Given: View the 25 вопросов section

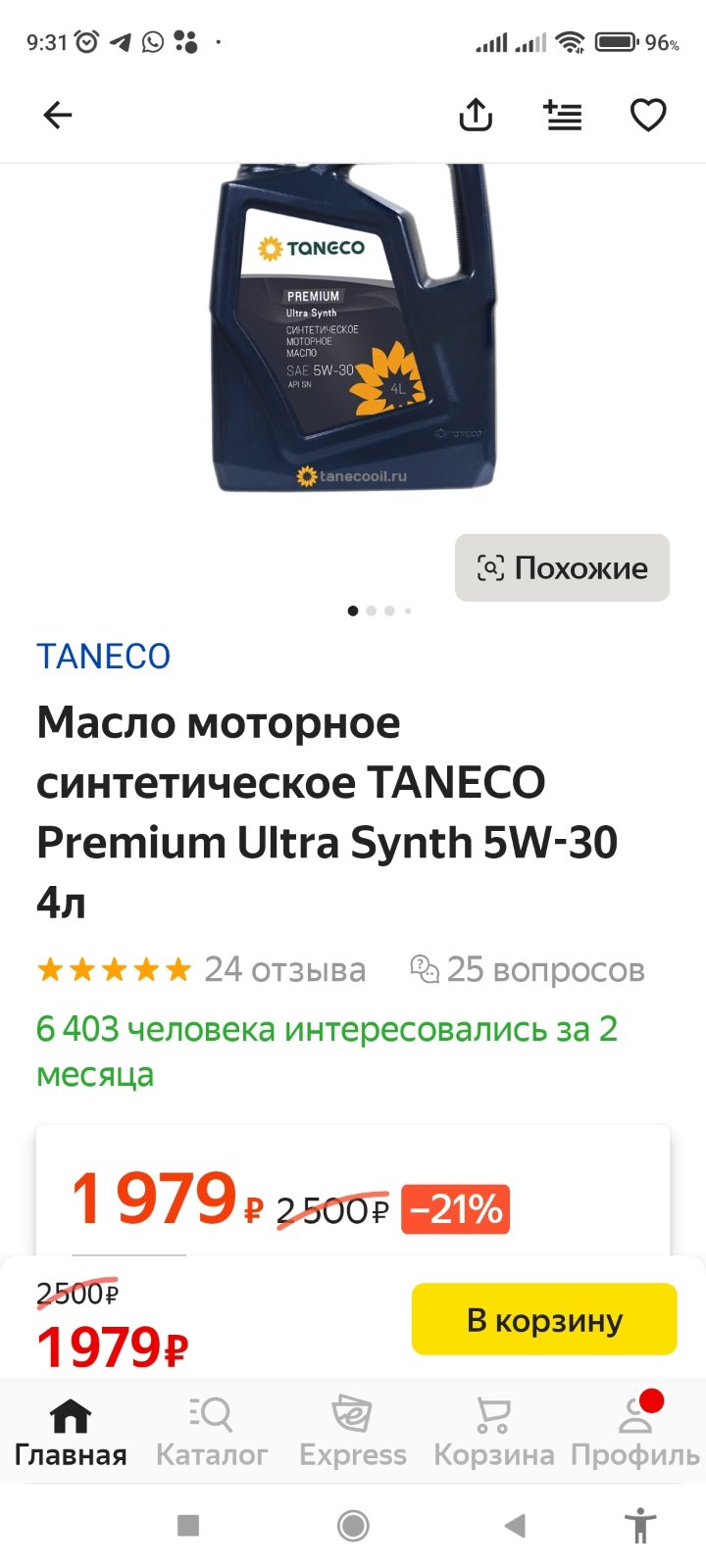Looking at the screenshot, I should point(528,970).
